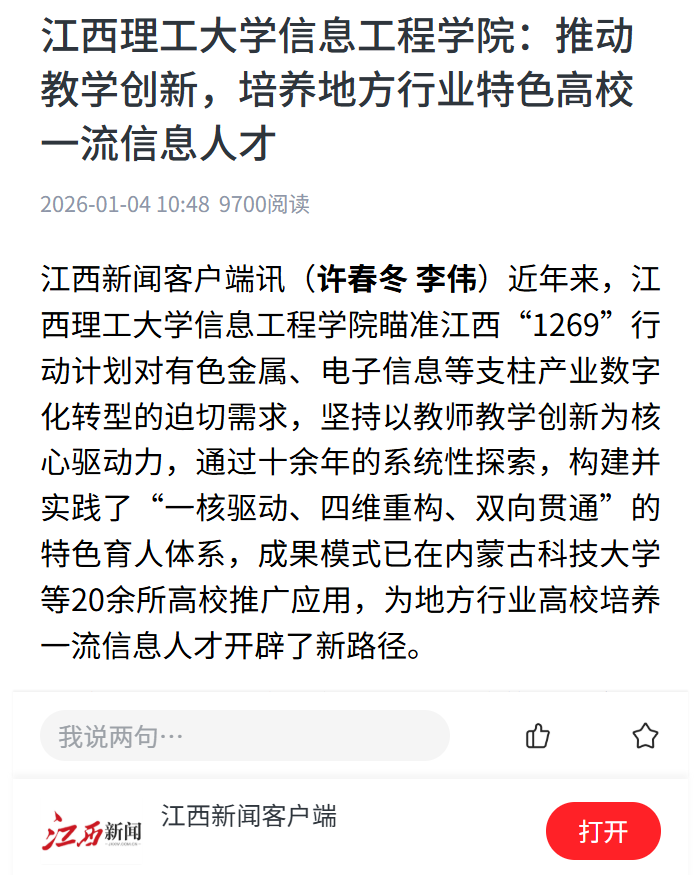Bookmark this article with the star icon

(x=645, y=736)
